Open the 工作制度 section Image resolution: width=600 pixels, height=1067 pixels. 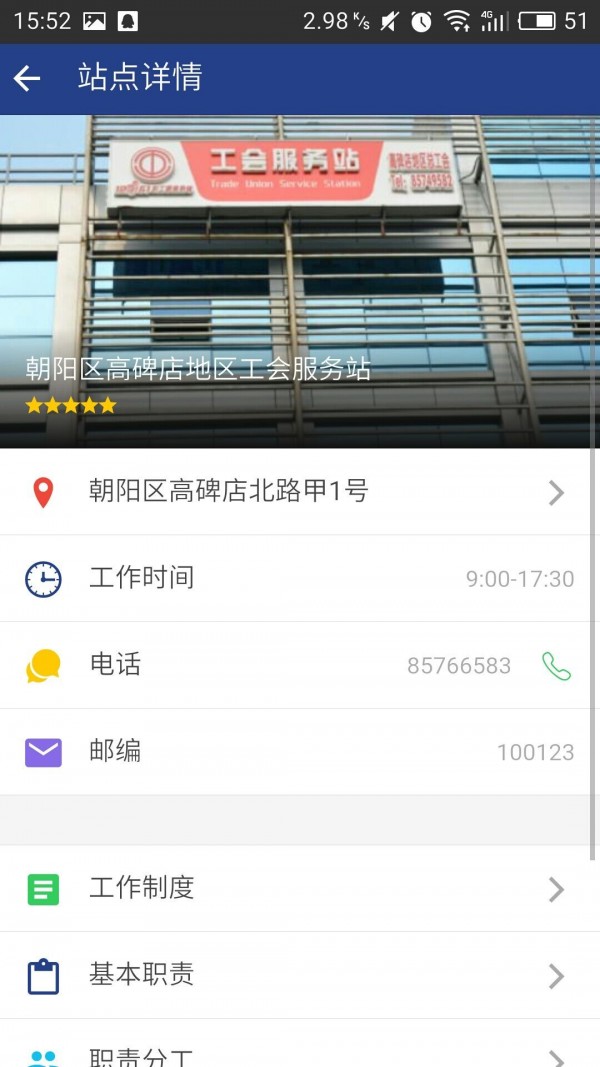[298, 888]
